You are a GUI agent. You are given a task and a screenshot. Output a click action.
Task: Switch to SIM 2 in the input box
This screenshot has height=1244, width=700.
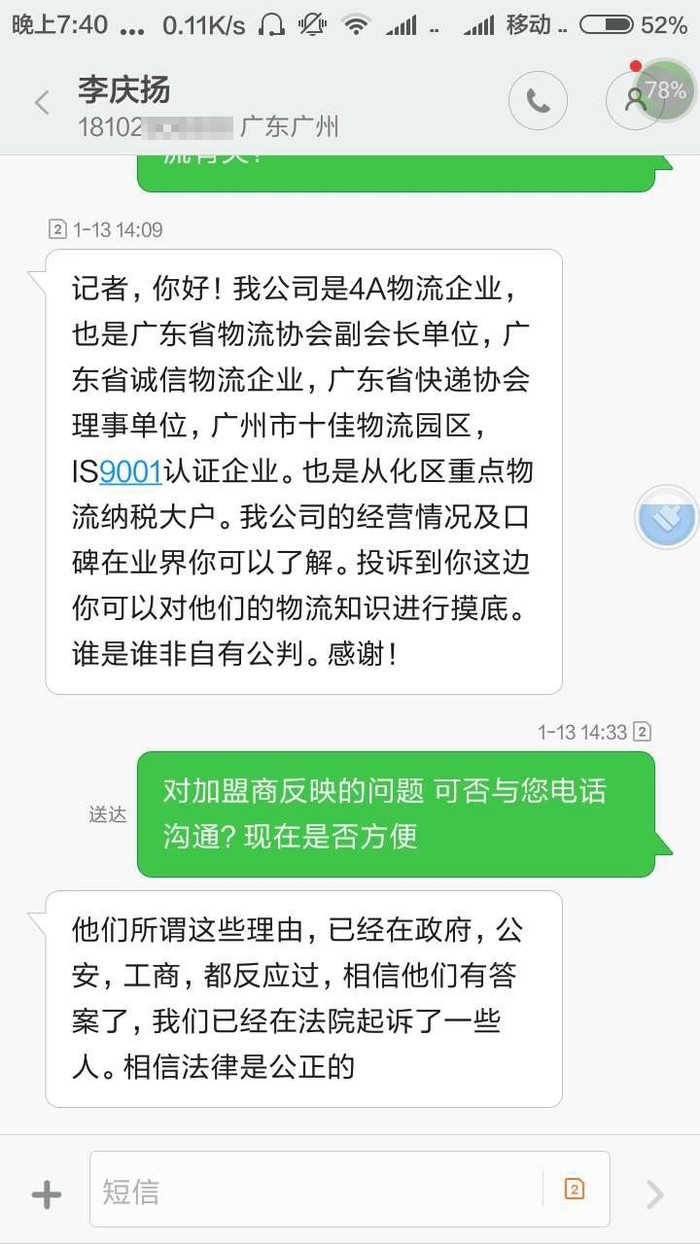pyautogui.click(x=574, y=1189)
